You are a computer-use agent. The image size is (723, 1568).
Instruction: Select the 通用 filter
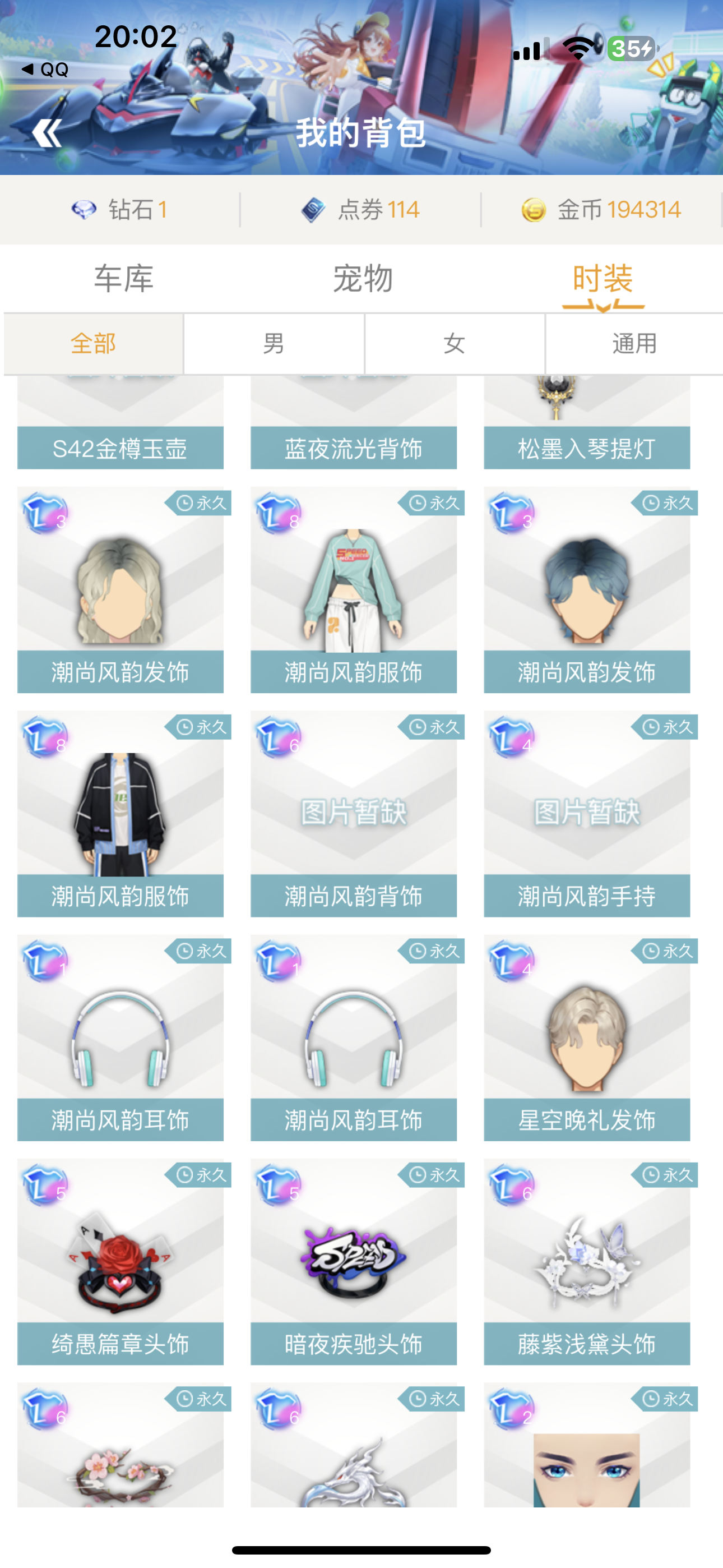coord(634,344)
